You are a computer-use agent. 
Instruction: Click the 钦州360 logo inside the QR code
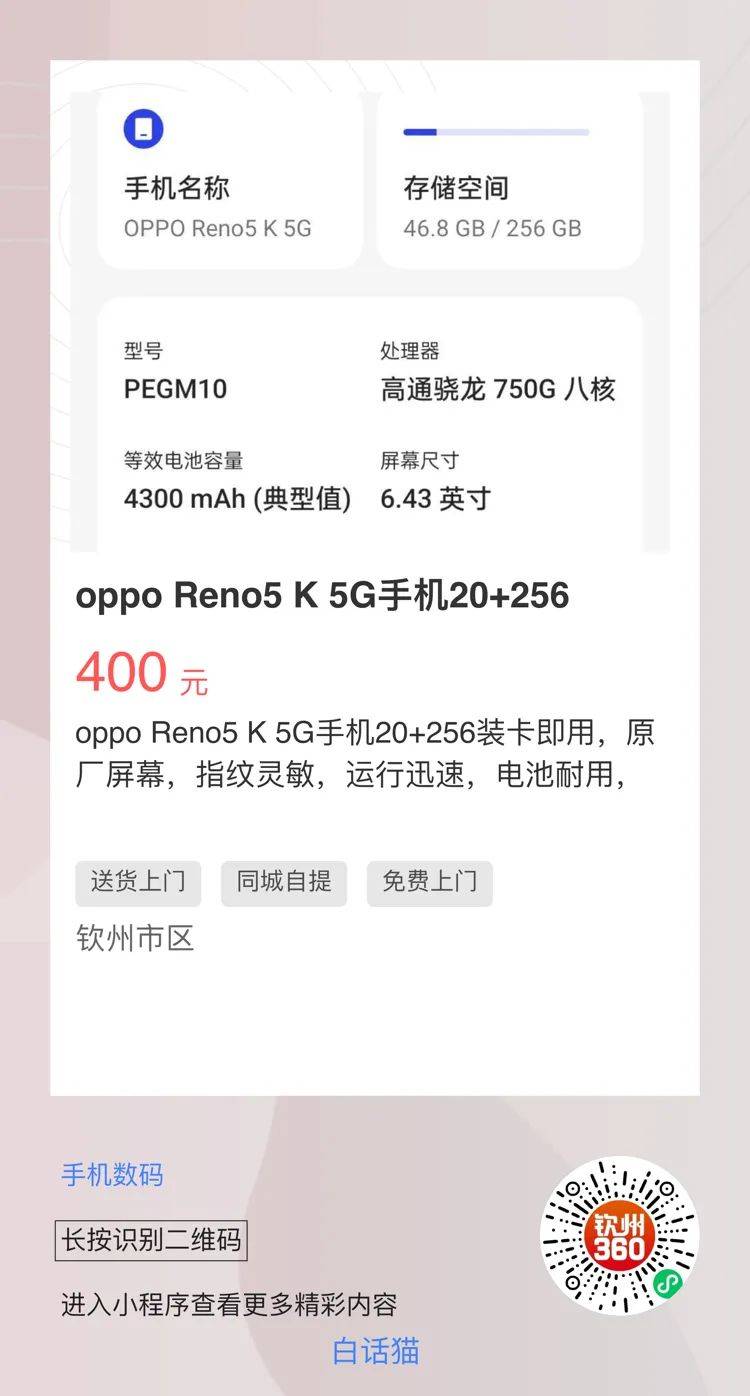click(x=618, y=1234)
